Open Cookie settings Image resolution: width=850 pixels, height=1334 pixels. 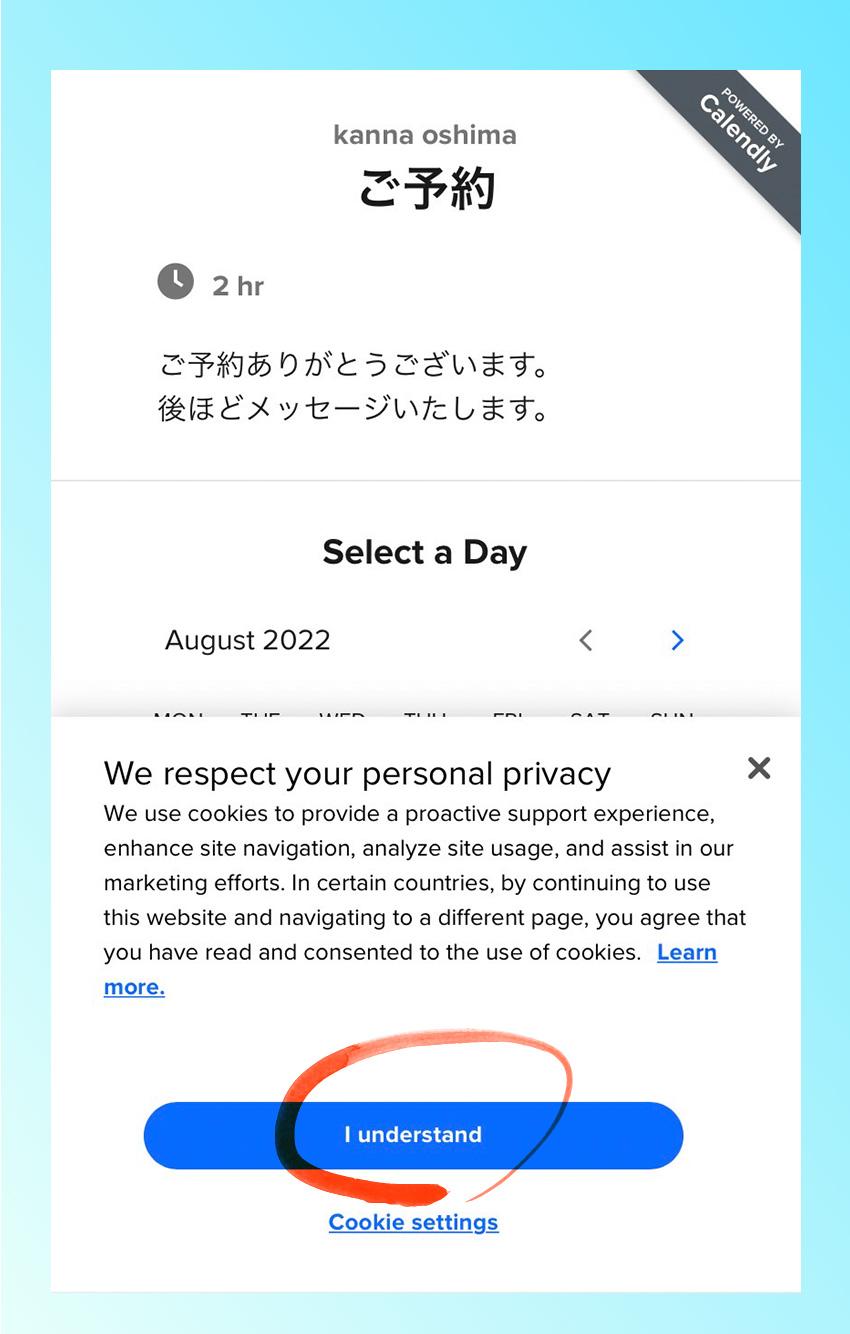tap(413, 1222)
